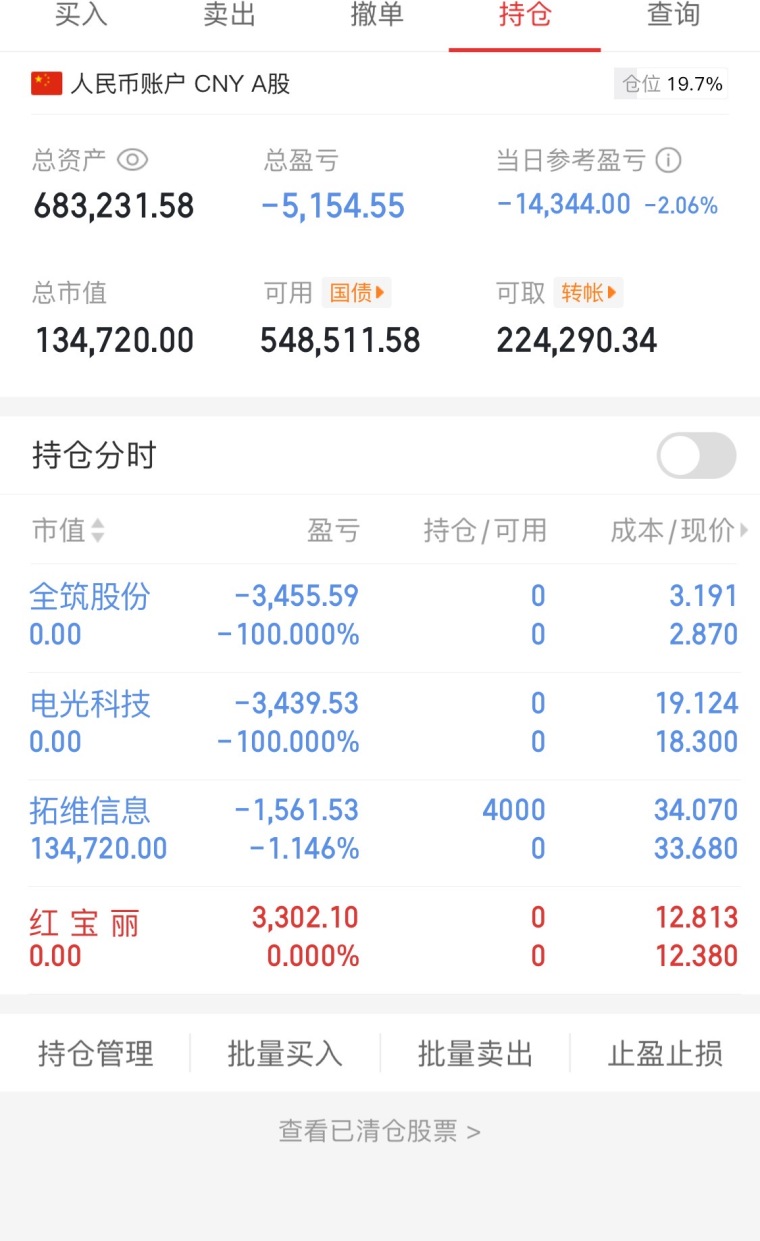Tap the 转帐 transfer button
The image size is (760, 1241).
[589, 293]
